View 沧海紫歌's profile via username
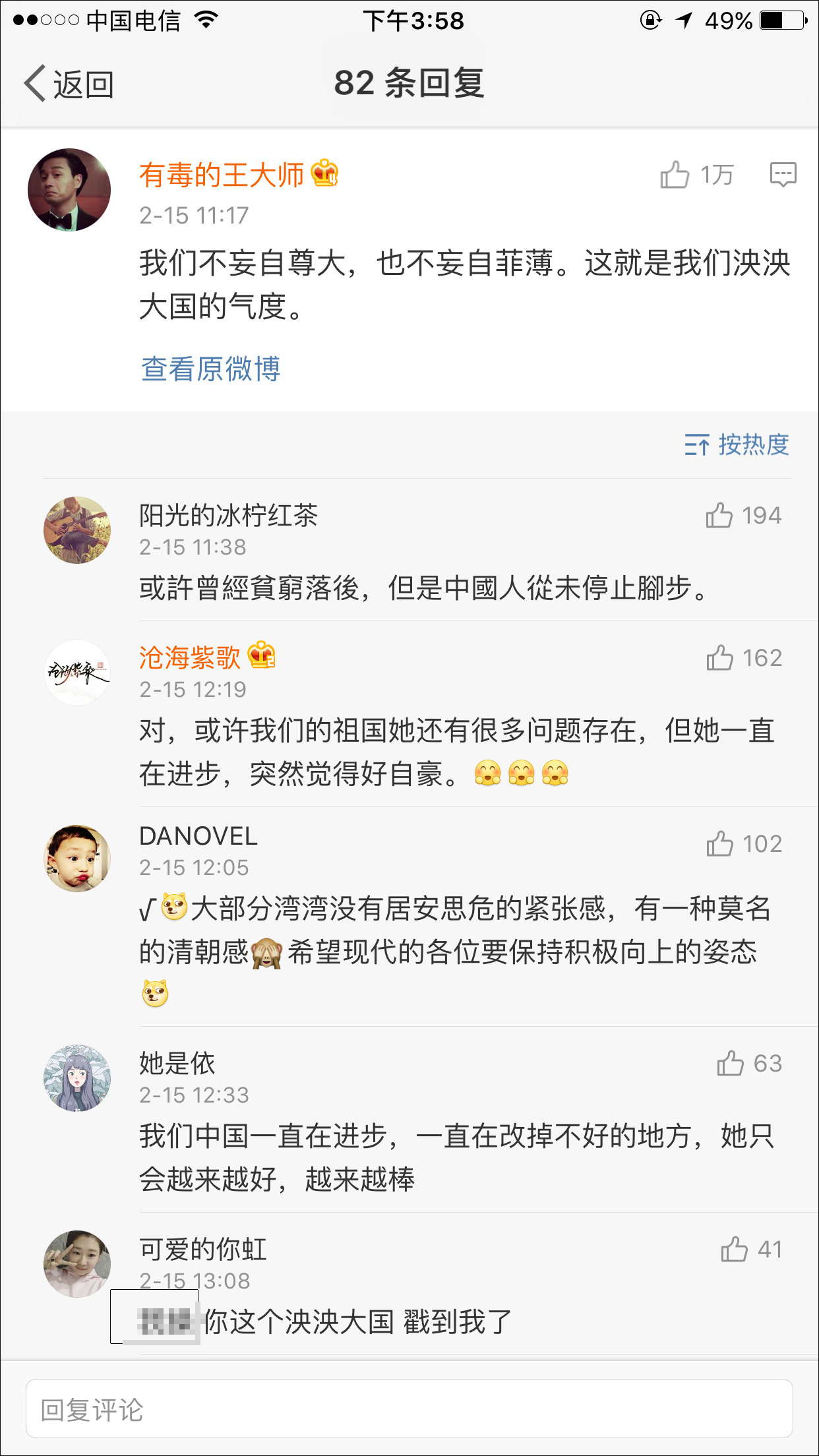 point(190,657)
